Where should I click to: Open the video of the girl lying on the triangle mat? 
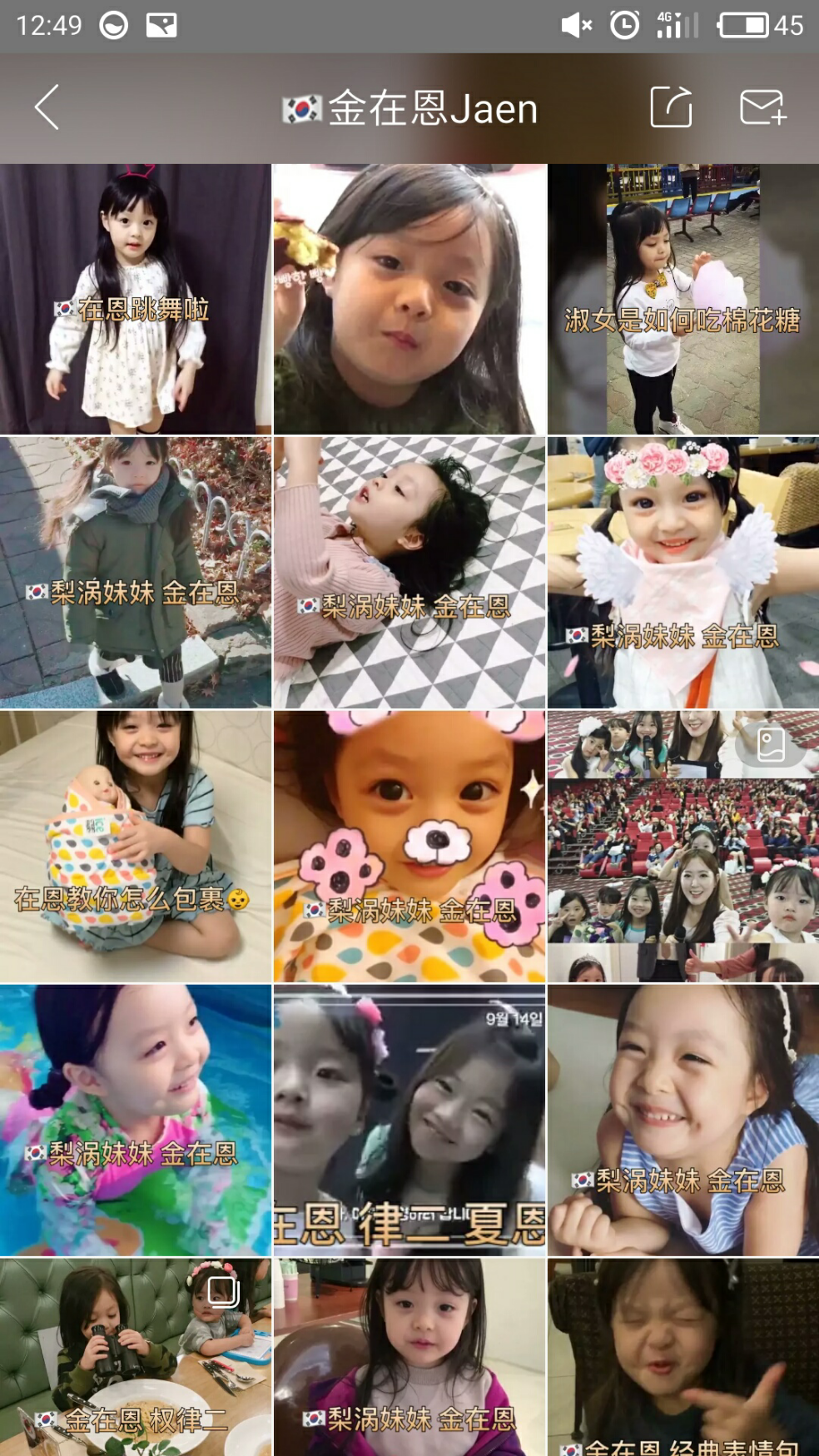409,573
